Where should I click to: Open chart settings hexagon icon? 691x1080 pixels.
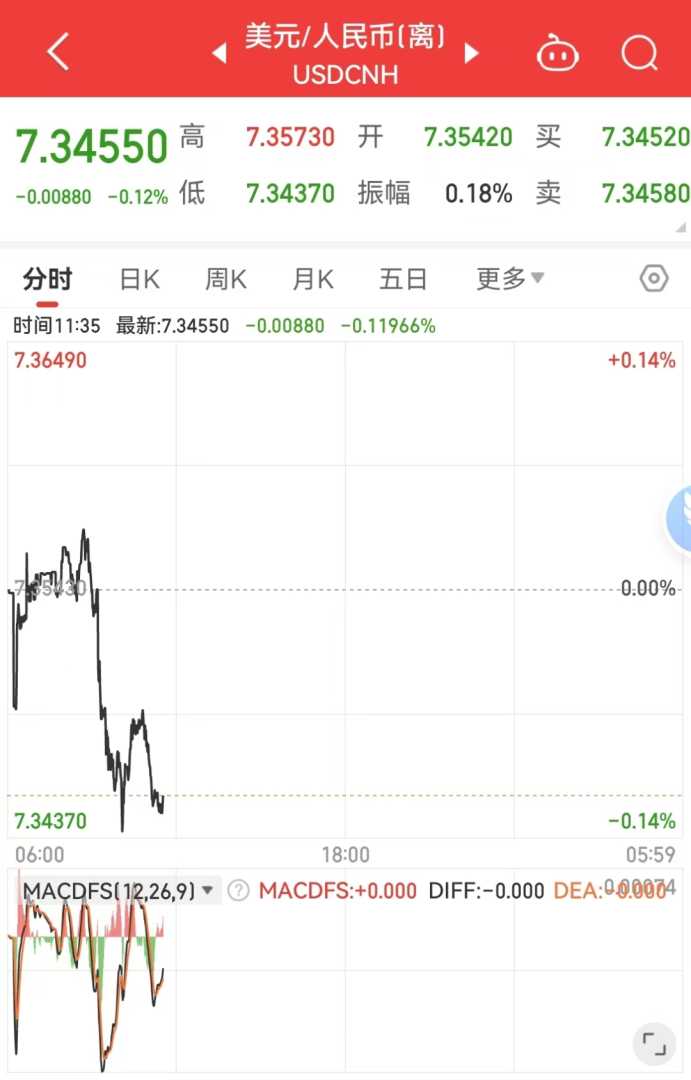point(654,278)
